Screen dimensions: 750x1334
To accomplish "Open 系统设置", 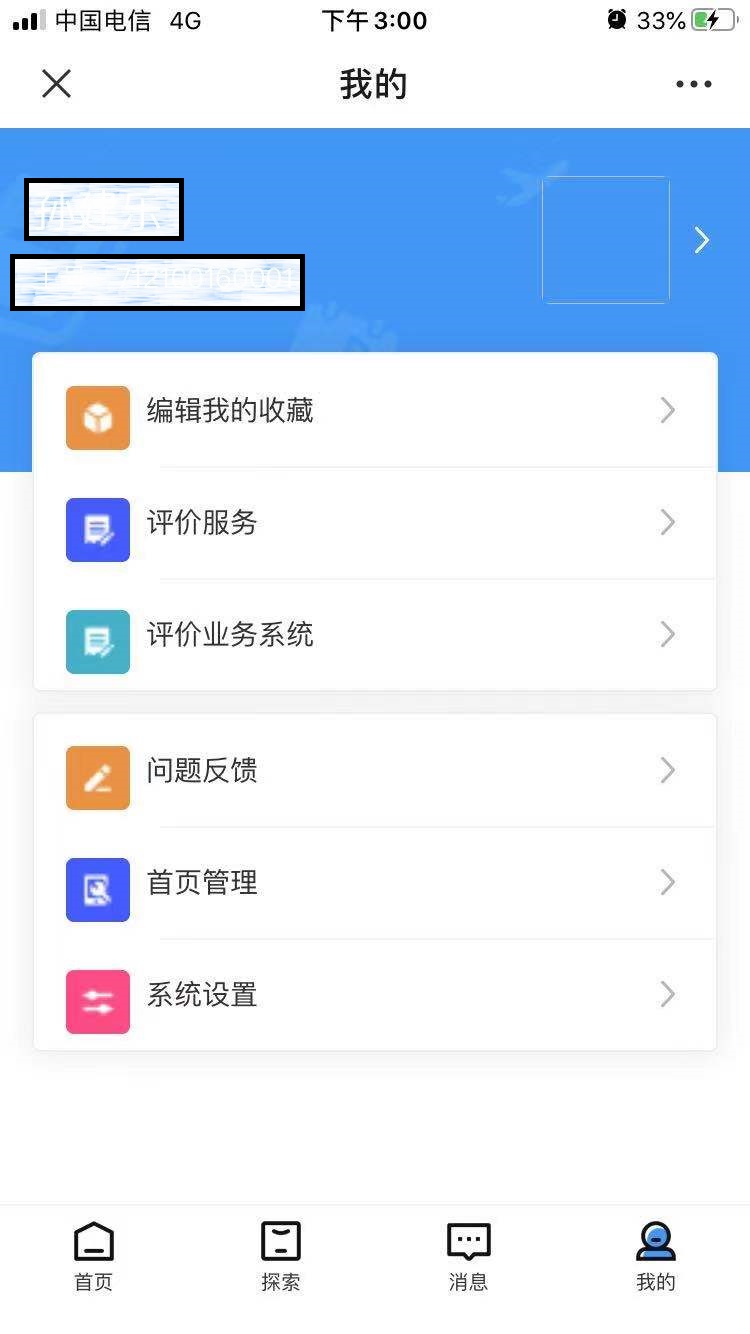I will click(375, 995).
